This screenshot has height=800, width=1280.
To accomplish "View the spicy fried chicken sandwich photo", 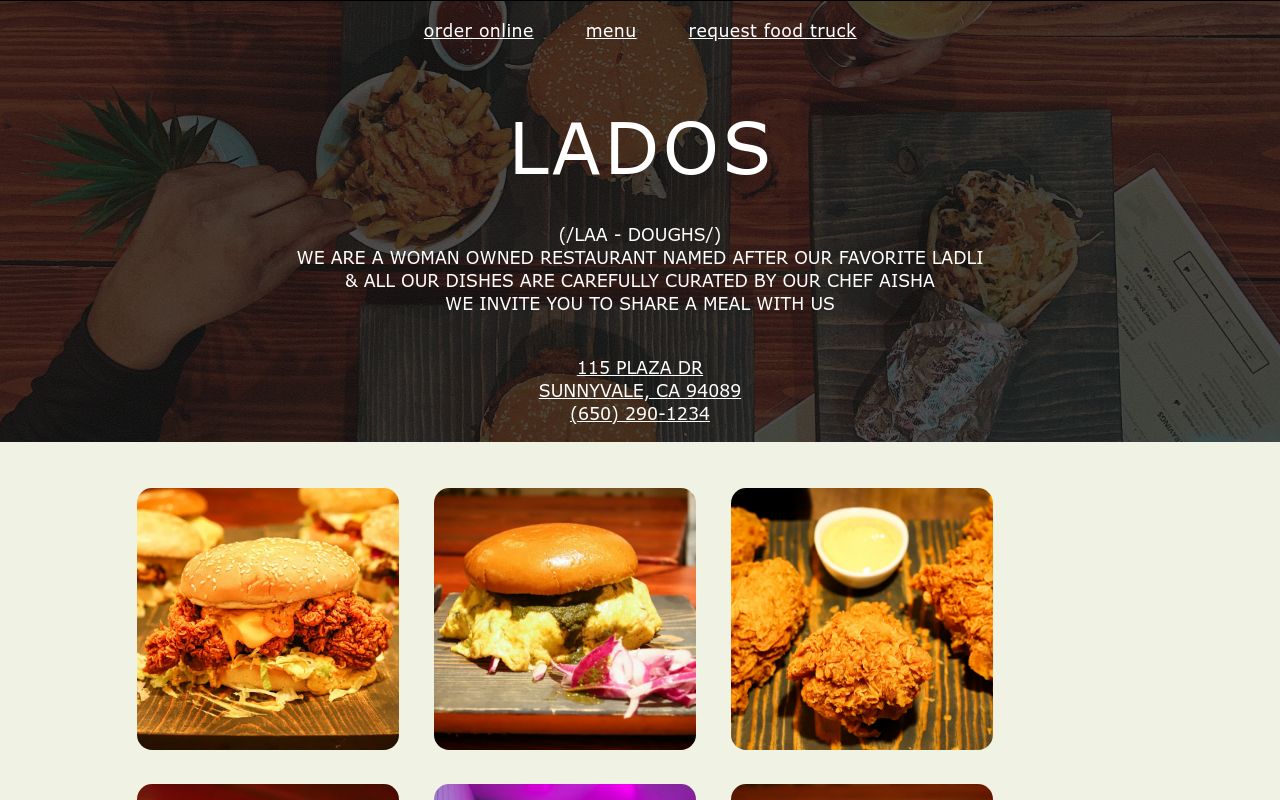I will pos(268,619).
